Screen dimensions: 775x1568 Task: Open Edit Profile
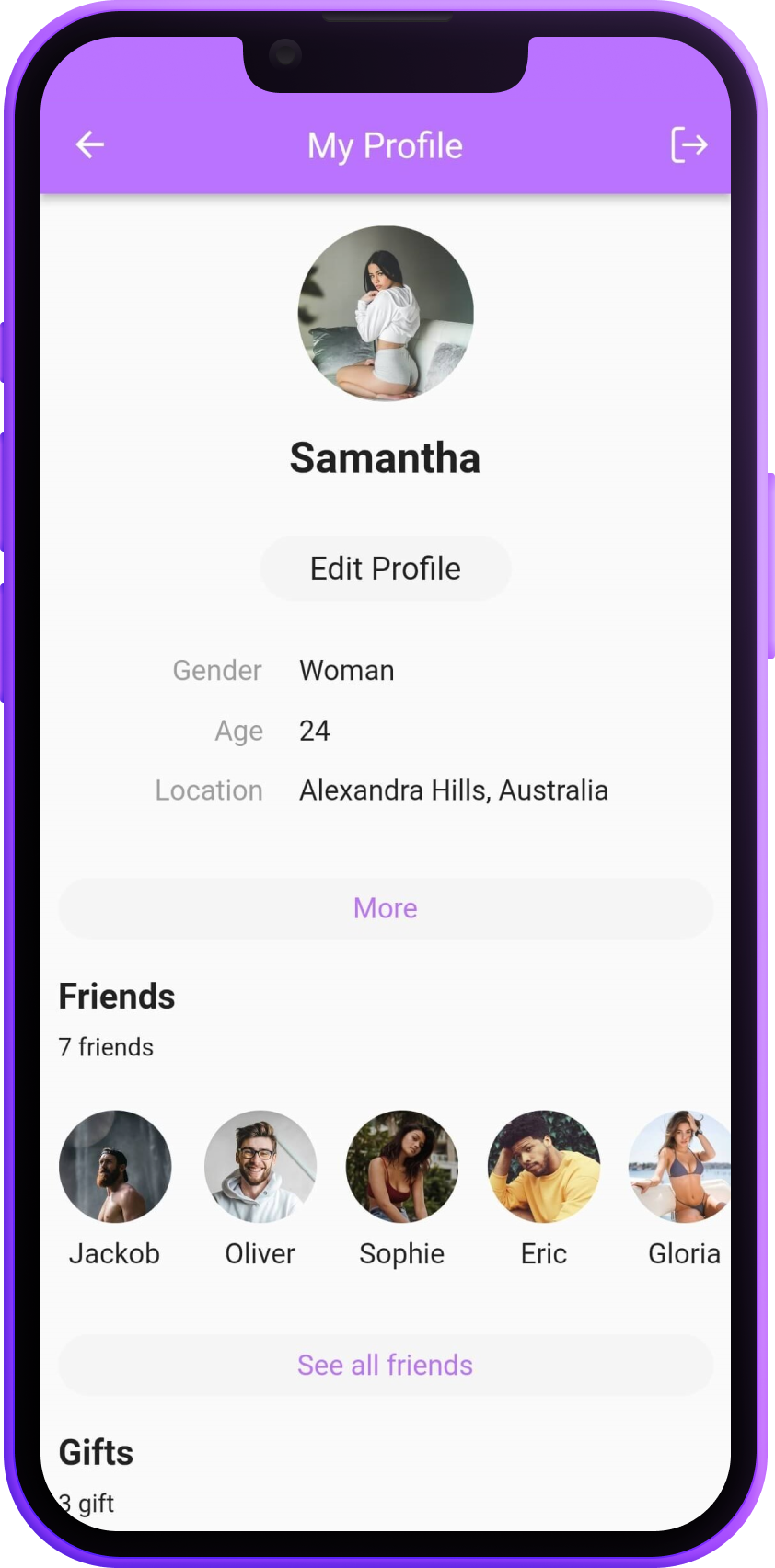coord(386,569)
